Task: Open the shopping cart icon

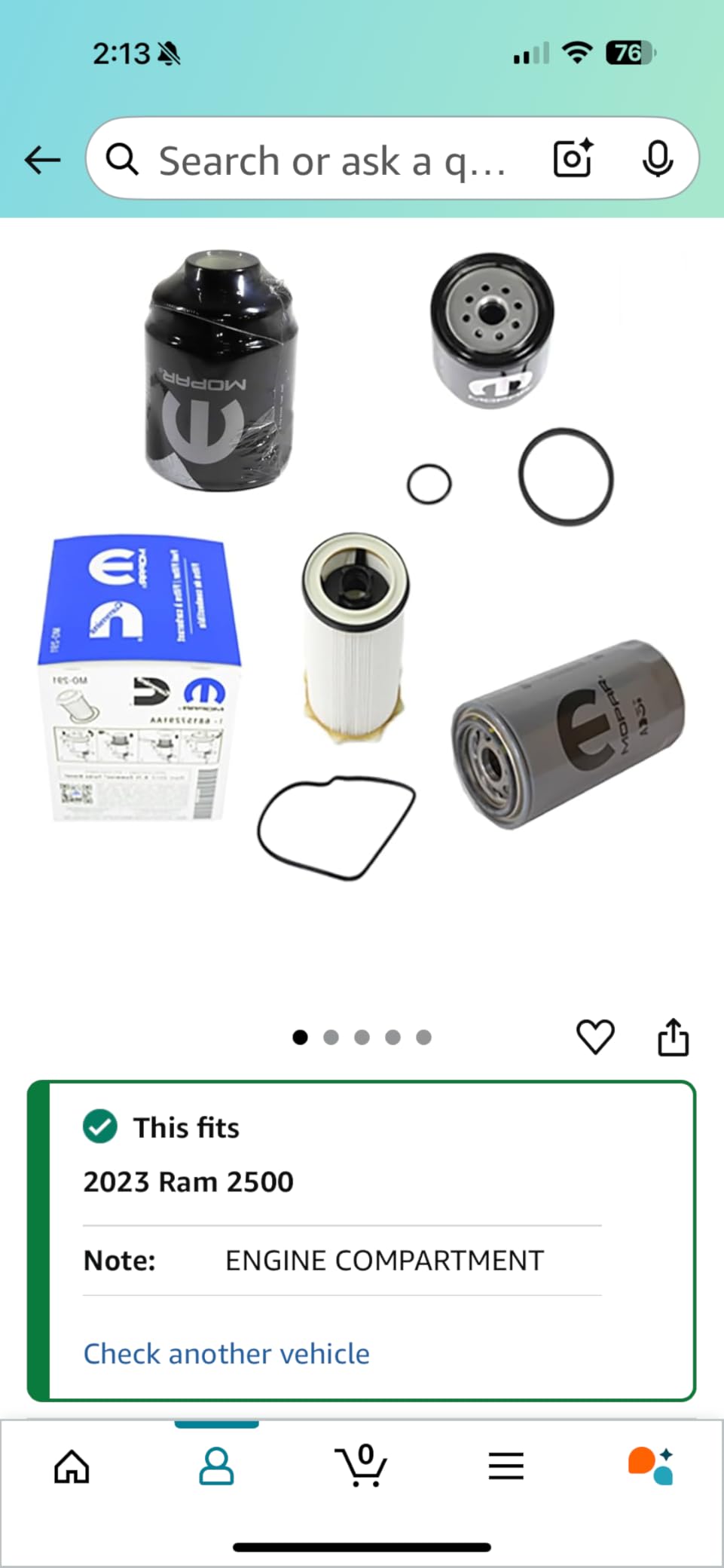Action: tap(362, 1465)
